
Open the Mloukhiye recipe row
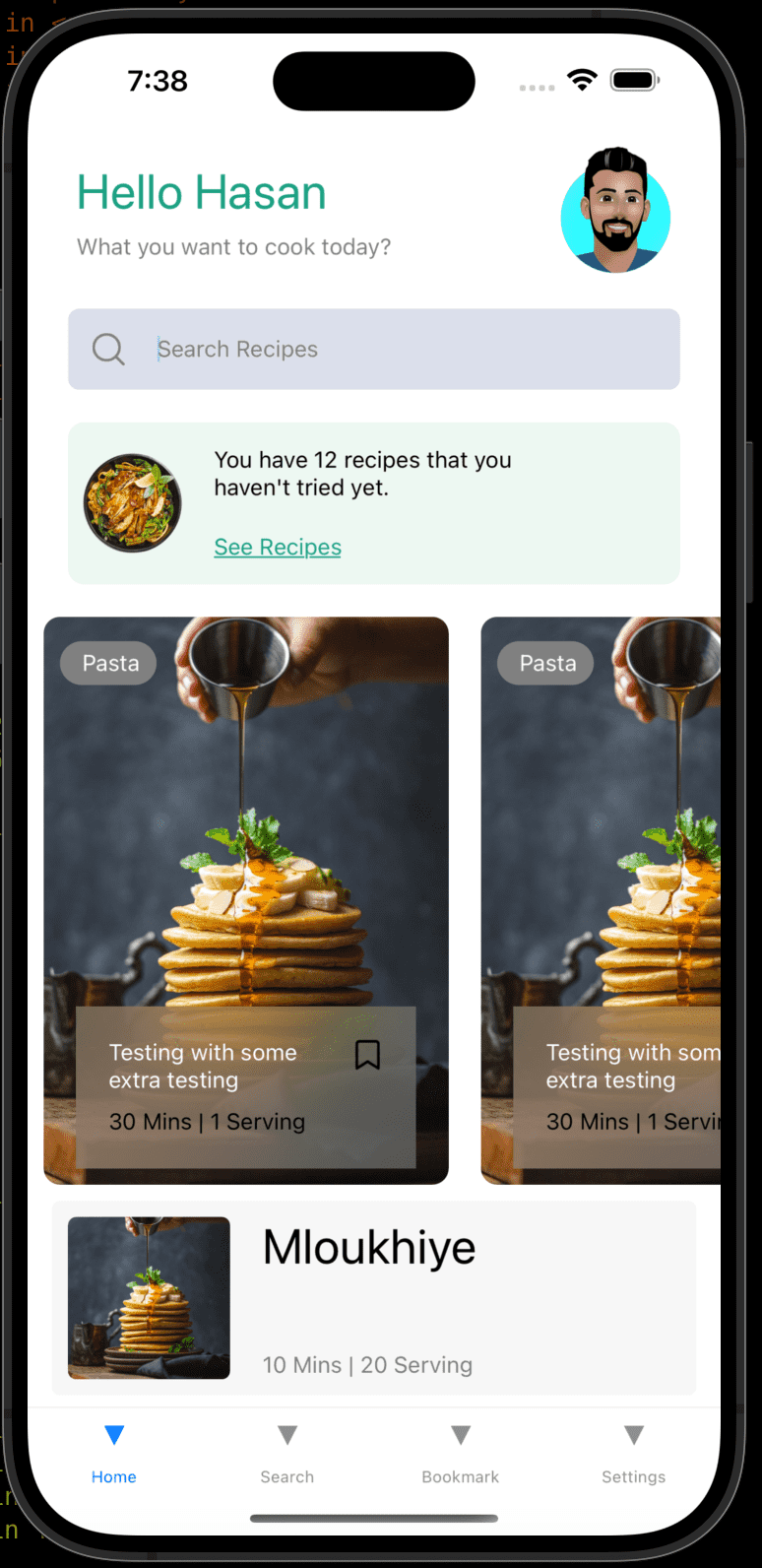click(x=374, y=1297)
